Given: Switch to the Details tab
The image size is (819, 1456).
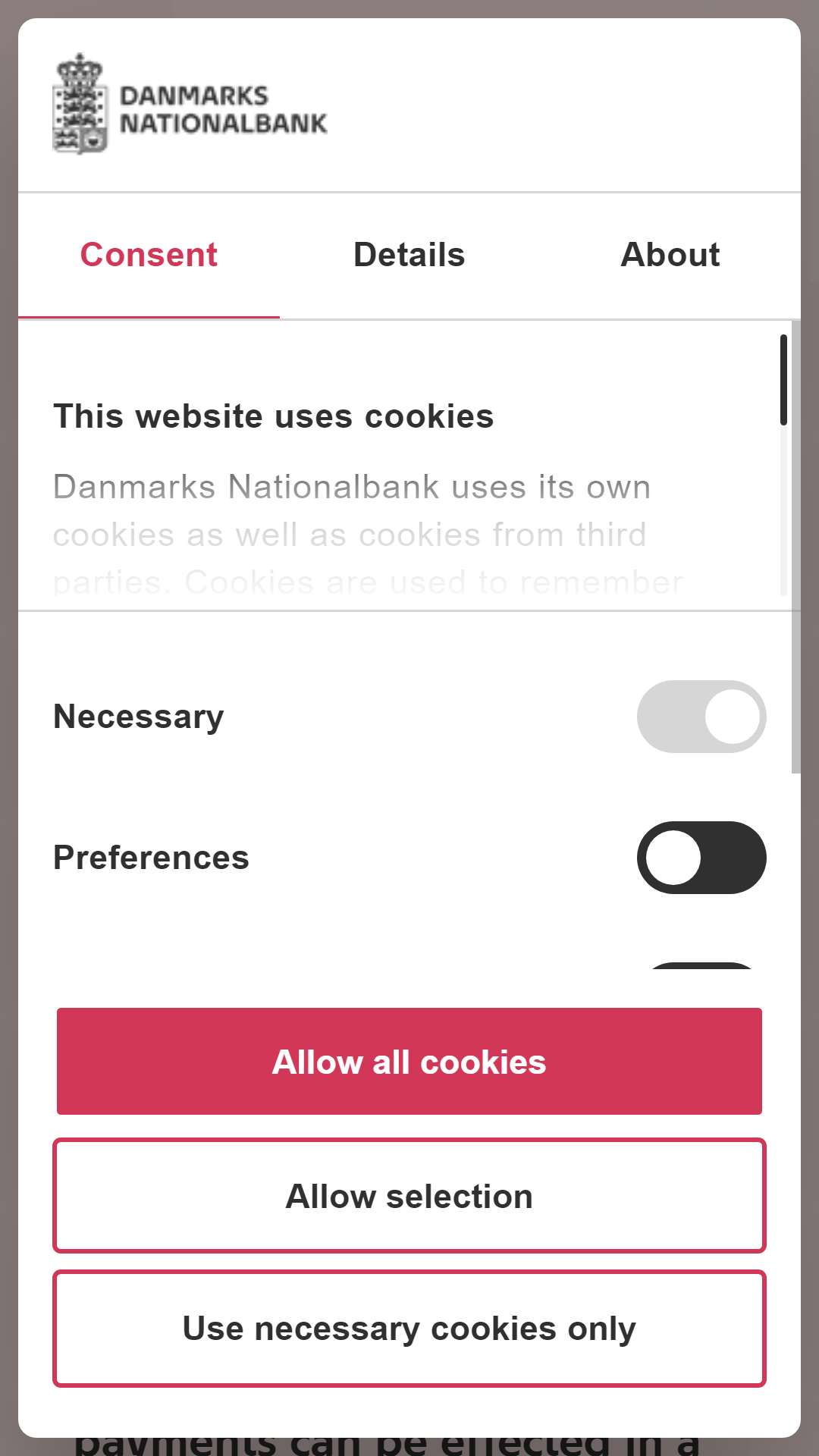Looking at the screenshot, I should 409,255.
